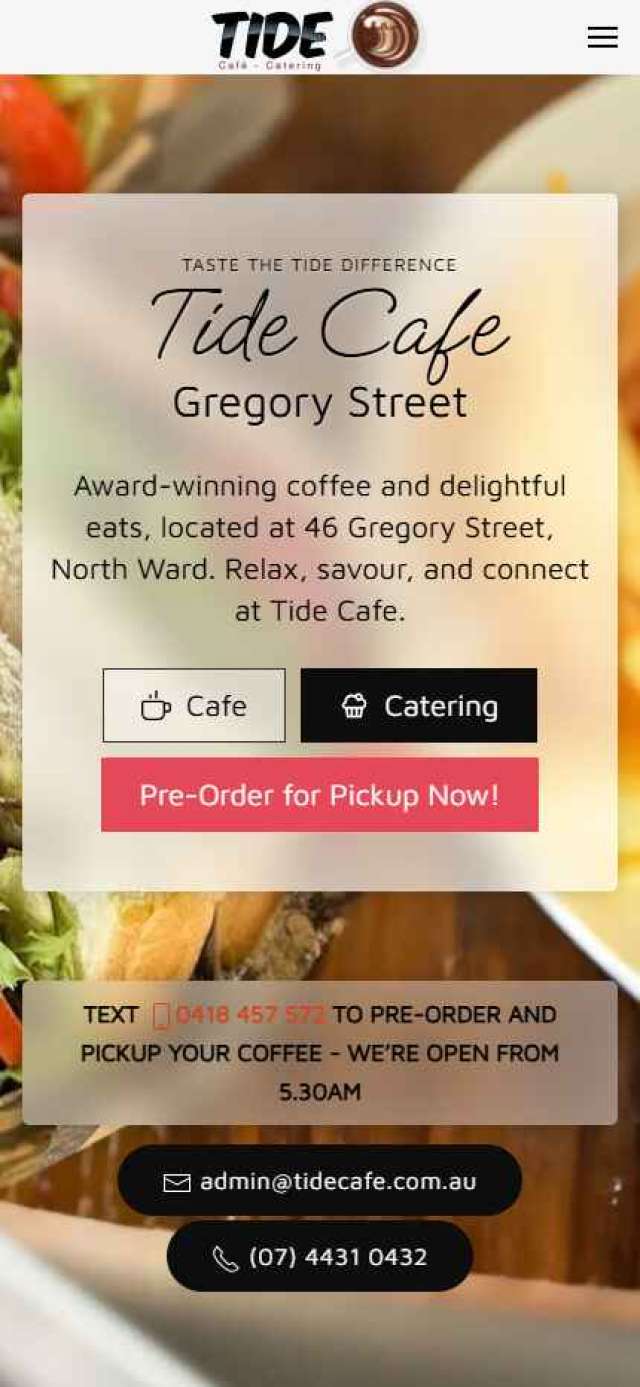
Task: Select the Cafe button
Action: [194, 706]
